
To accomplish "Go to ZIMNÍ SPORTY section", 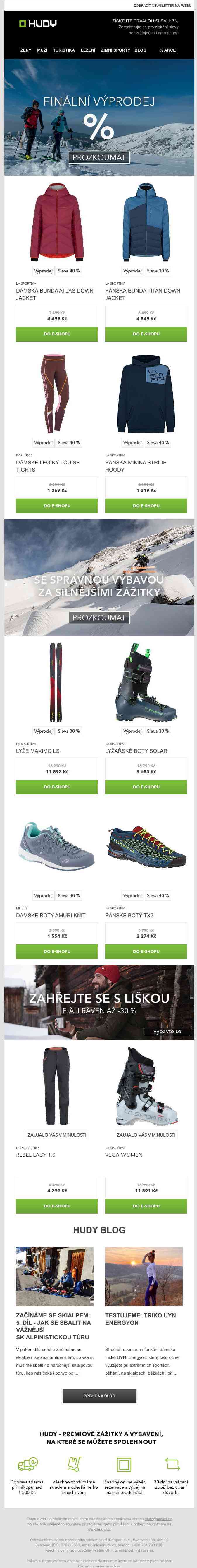I will (x=115, y=50).
